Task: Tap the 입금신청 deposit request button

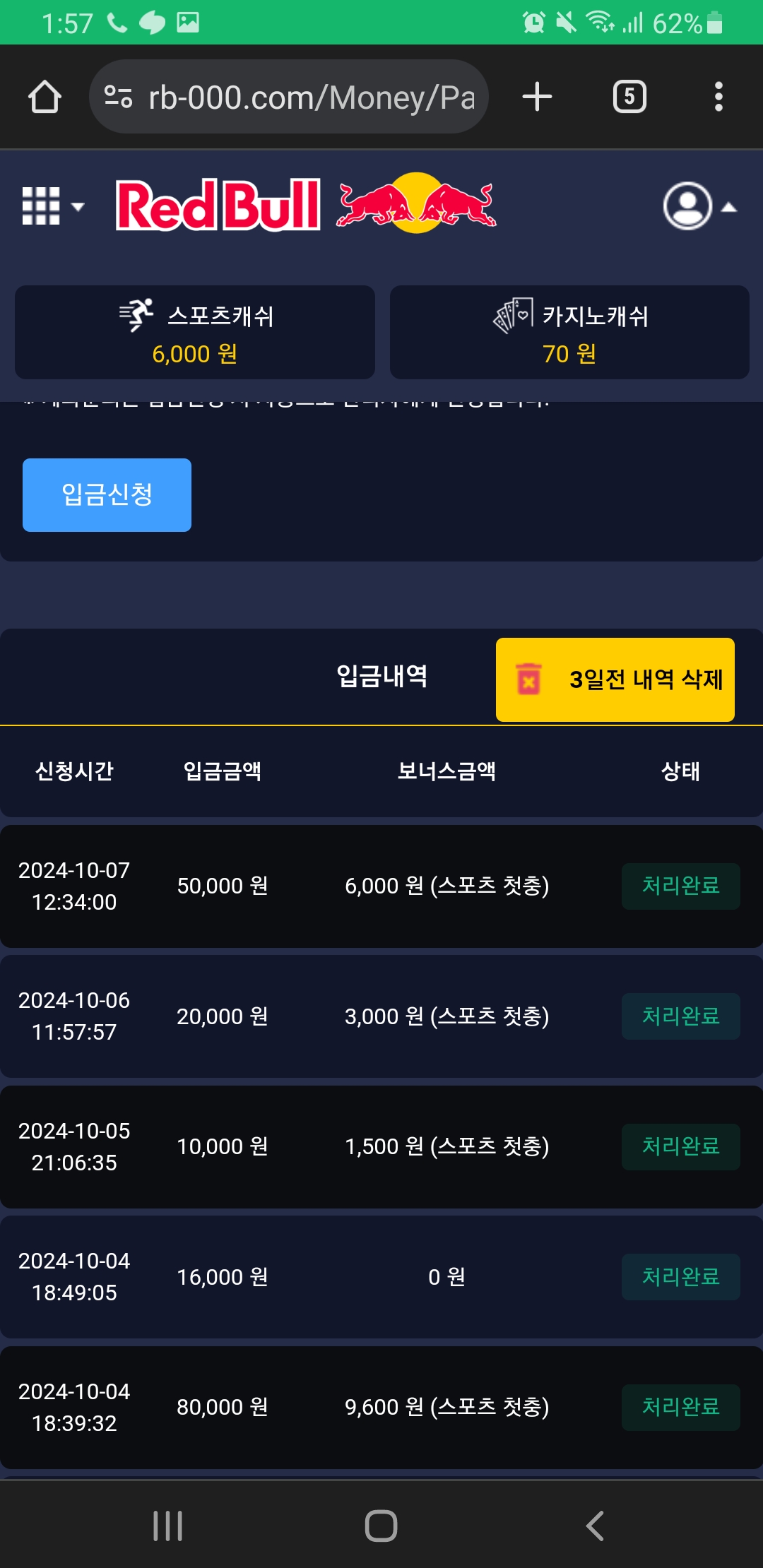Action: click(x=107, y=494)
